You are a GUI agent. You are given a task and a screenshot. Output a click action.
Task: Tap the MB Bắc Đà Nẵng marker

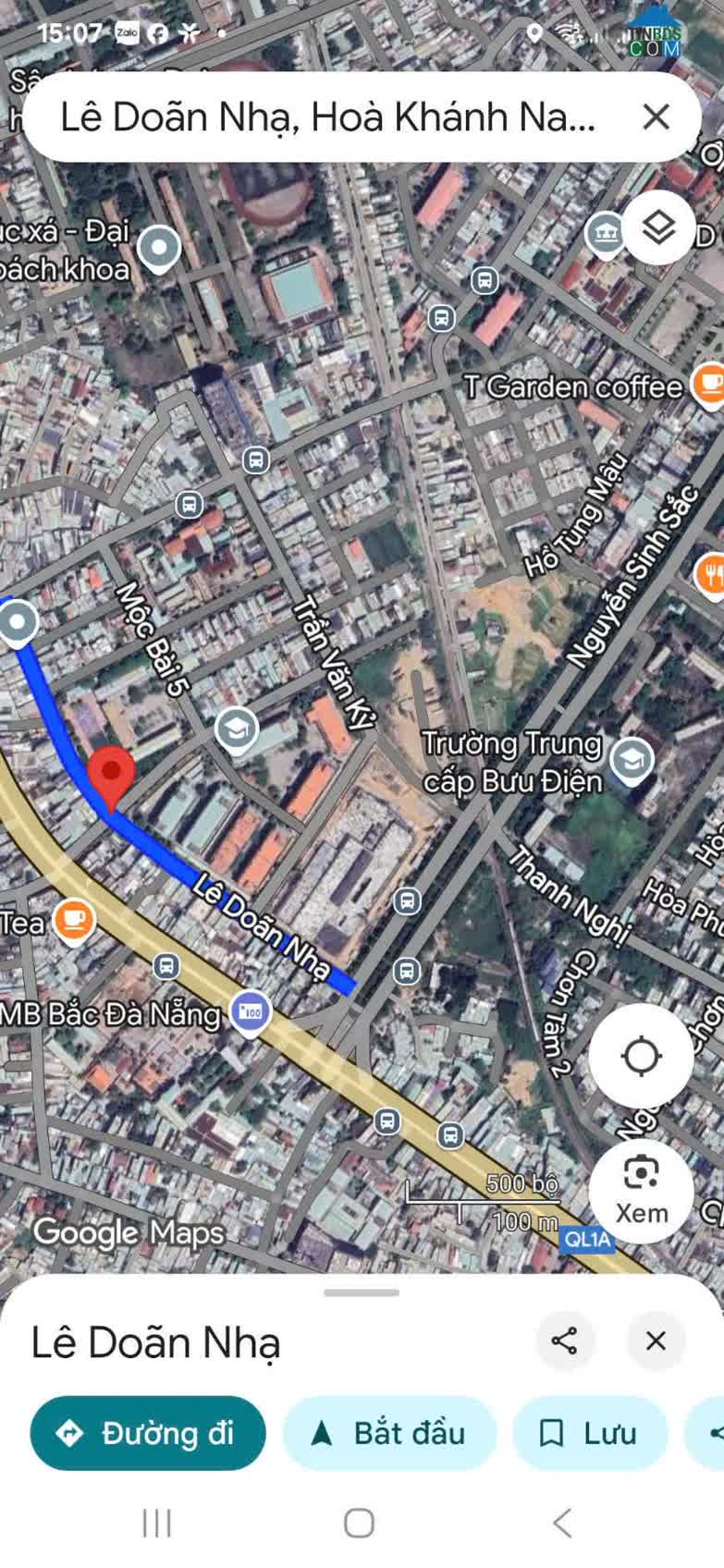[250, 1013]
